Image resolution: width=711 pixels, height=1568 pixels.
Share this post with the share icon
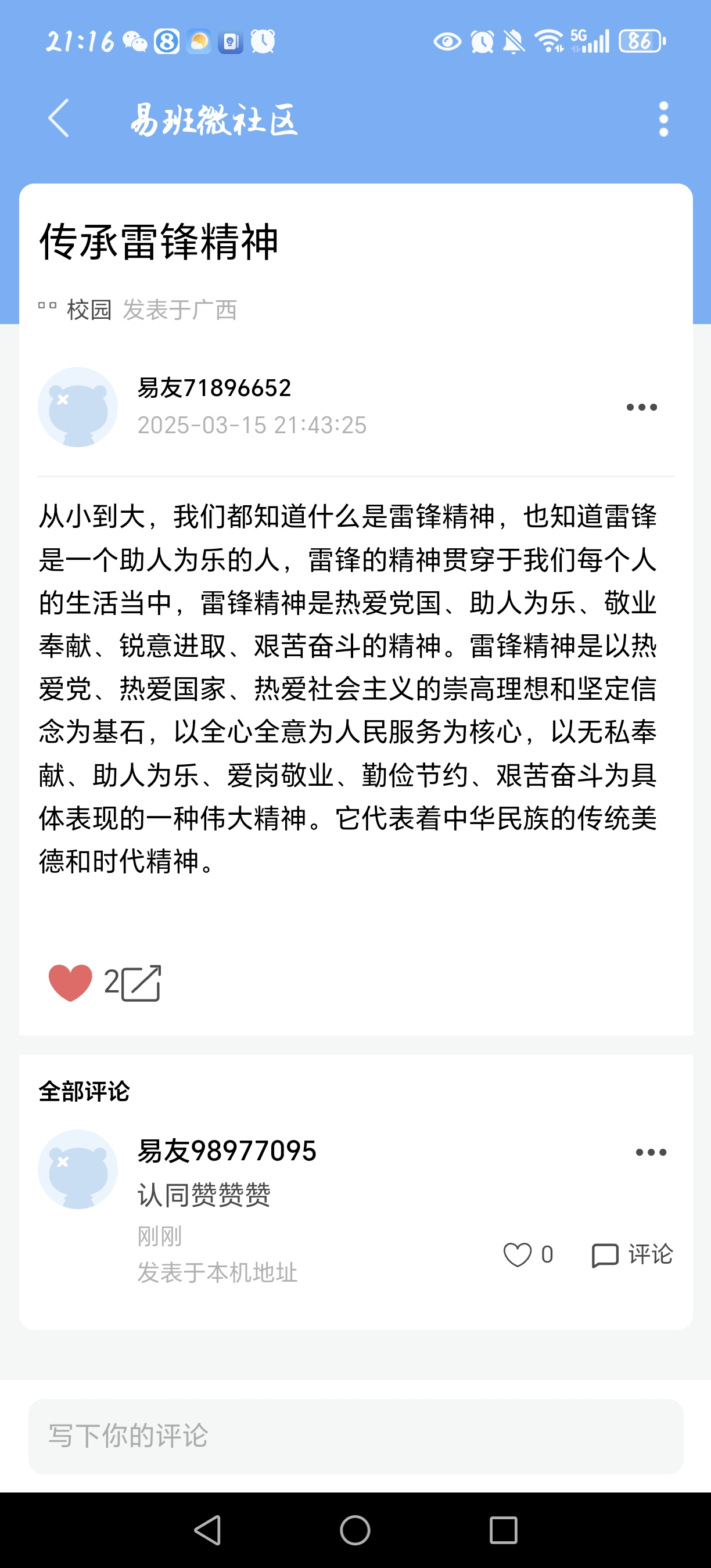coord(141,983)
